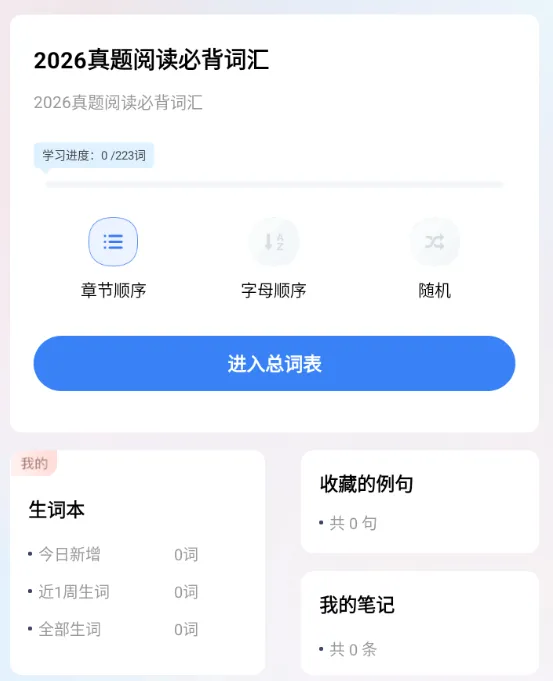The width and height of the screenshot is (553, 681).
Task: View 近1周生词 list
Action: click(113, 592)
